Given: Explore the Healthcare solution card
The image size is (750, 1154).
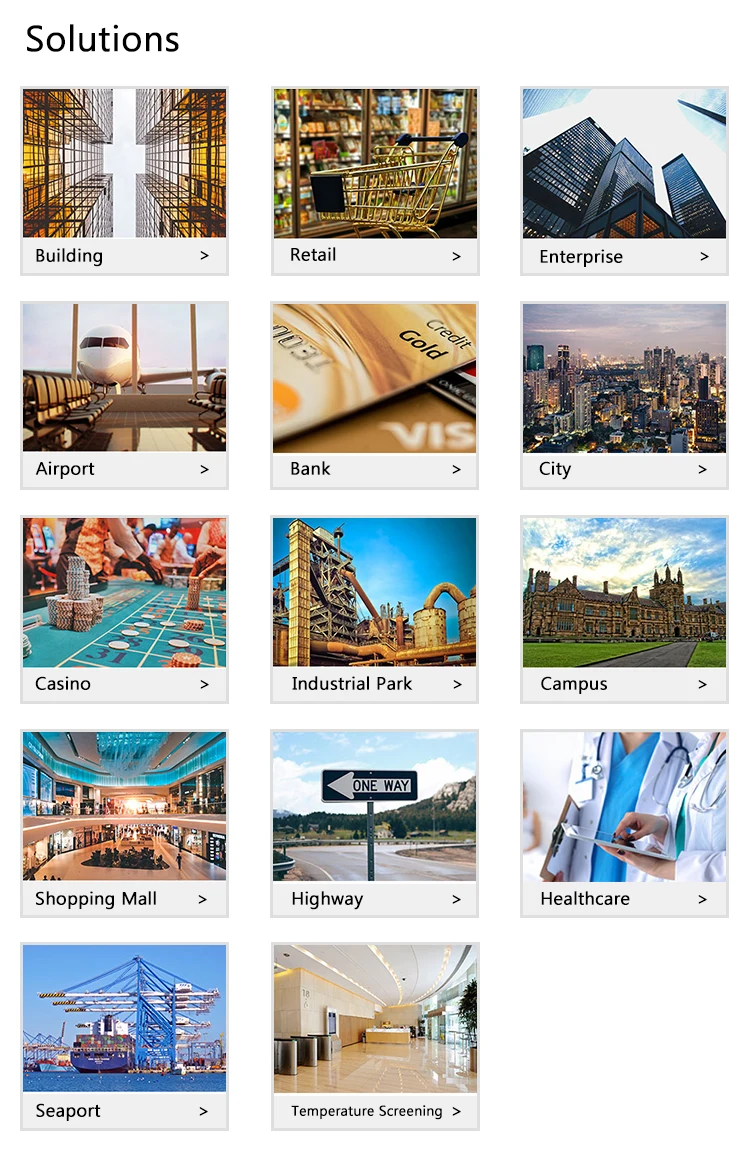Looking at the screenshot, I should click(624, 823).
